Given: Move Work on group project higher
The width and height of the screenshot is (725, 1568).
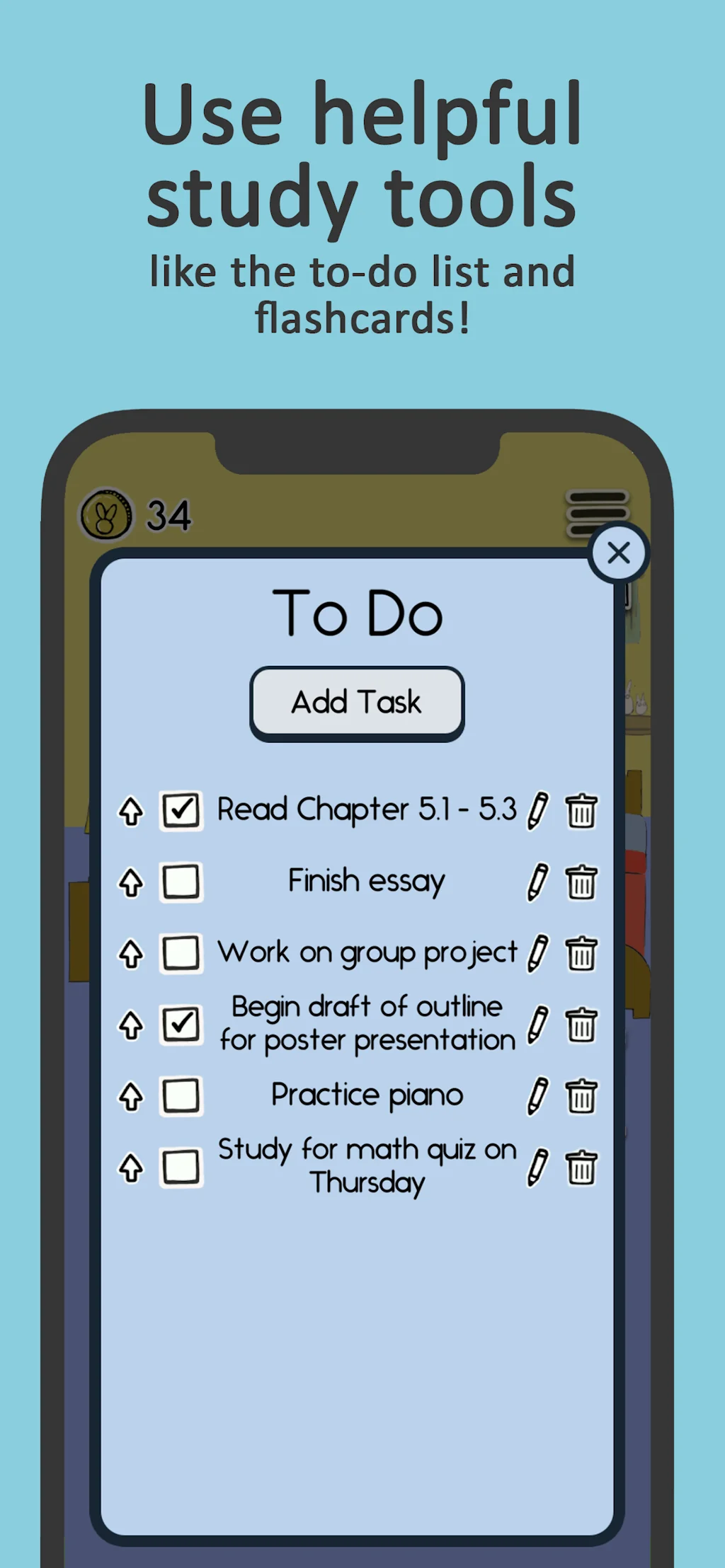Looking at the screenshot, I should click(132, 952).
